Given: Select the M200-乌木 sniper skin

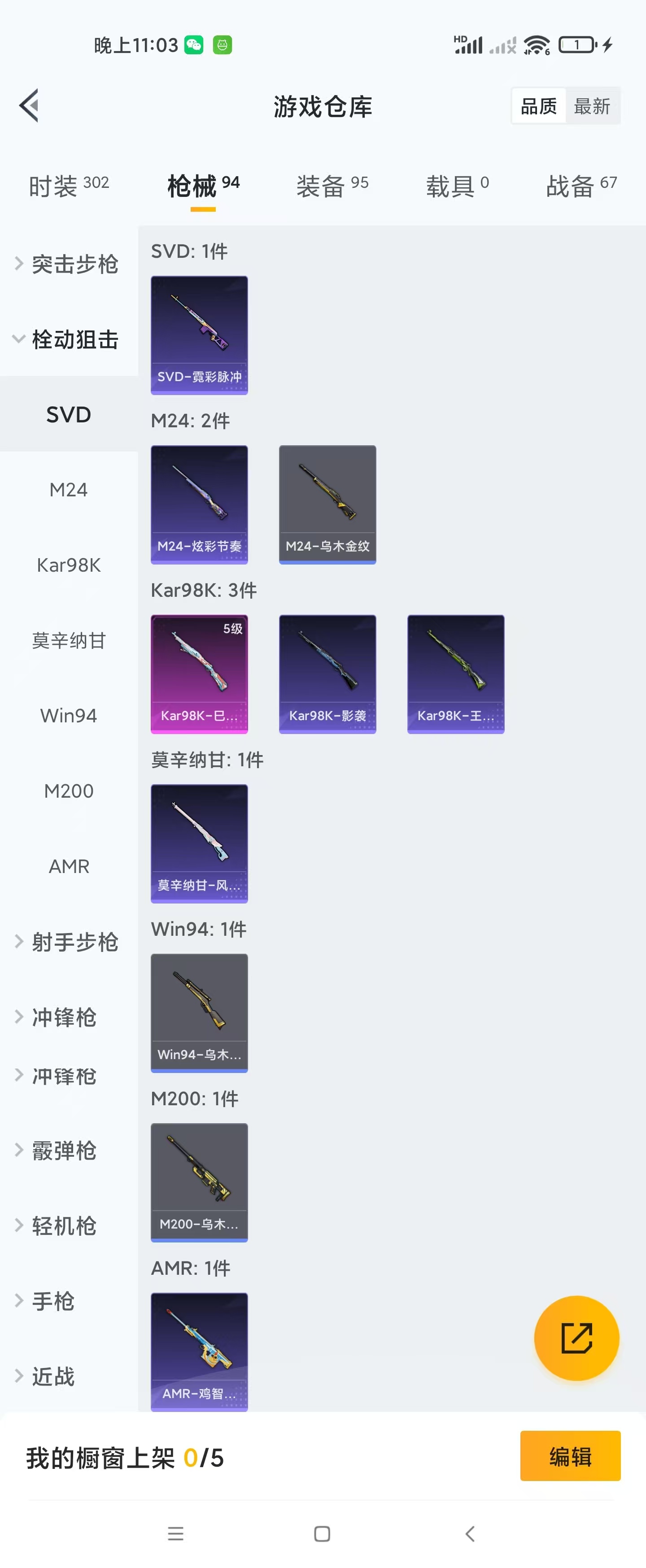Looking at the screenshot, I should [199, 1181].
